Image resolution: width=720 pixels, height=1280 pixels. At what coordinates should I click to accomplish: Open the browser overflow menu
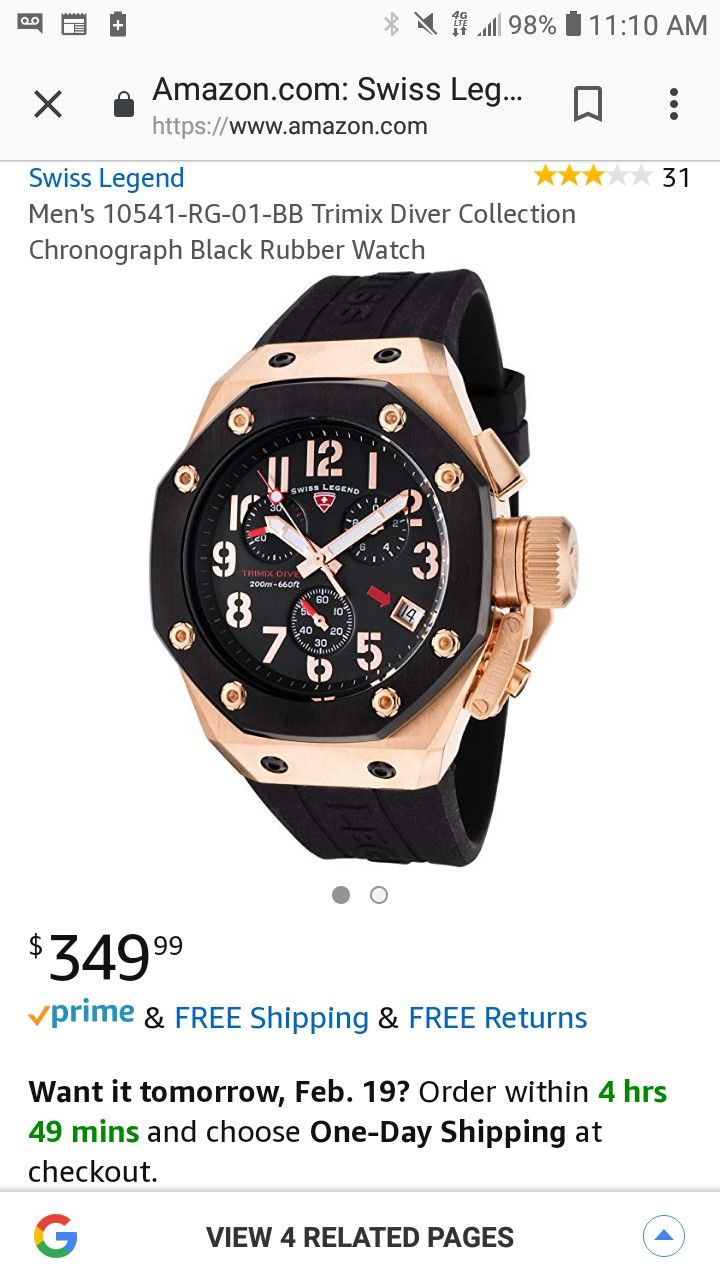click(x=674, y=104)
